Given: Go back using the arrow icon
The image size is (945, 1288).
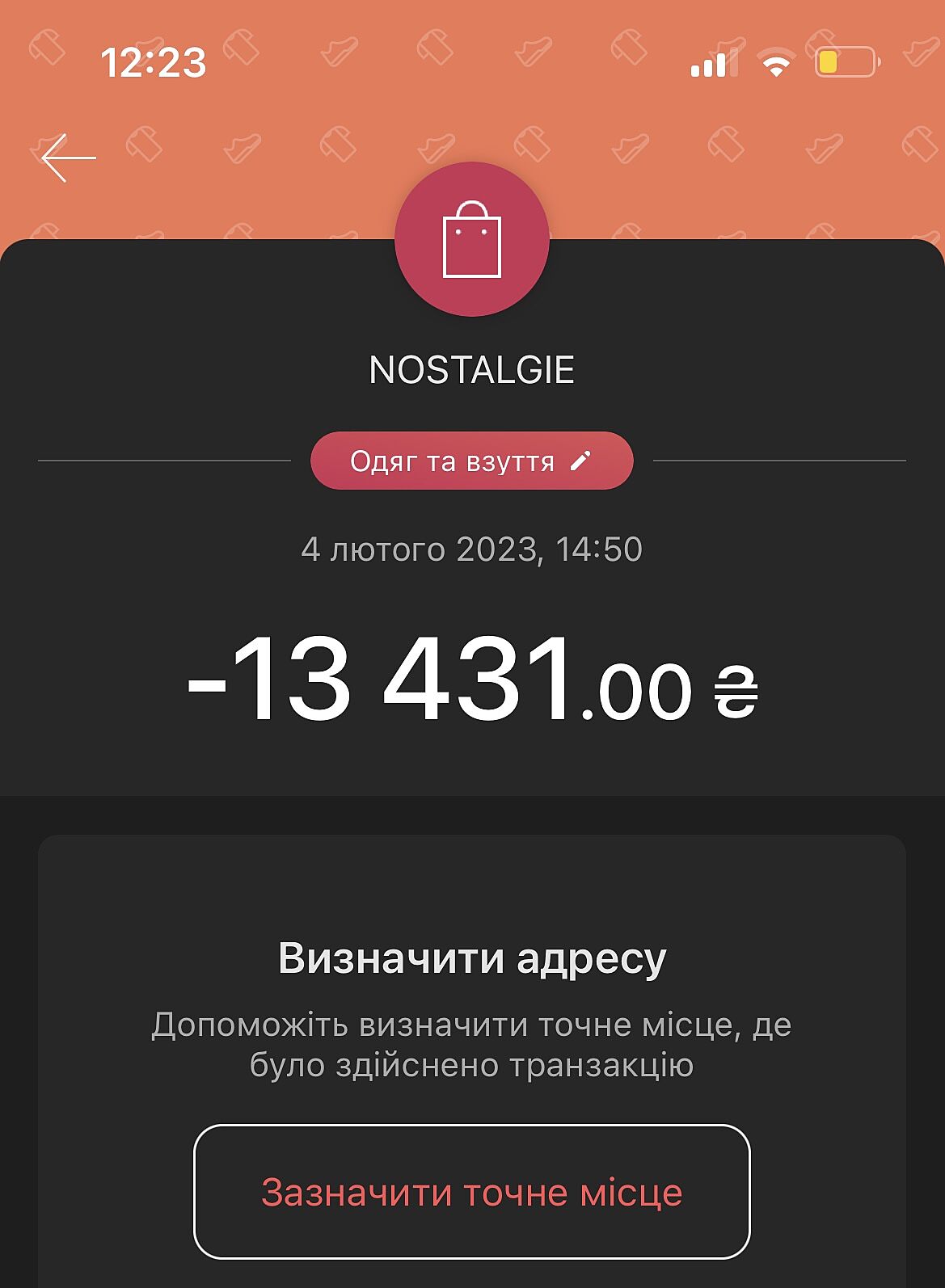Looking at the screenshot, I should pos(68,158).
